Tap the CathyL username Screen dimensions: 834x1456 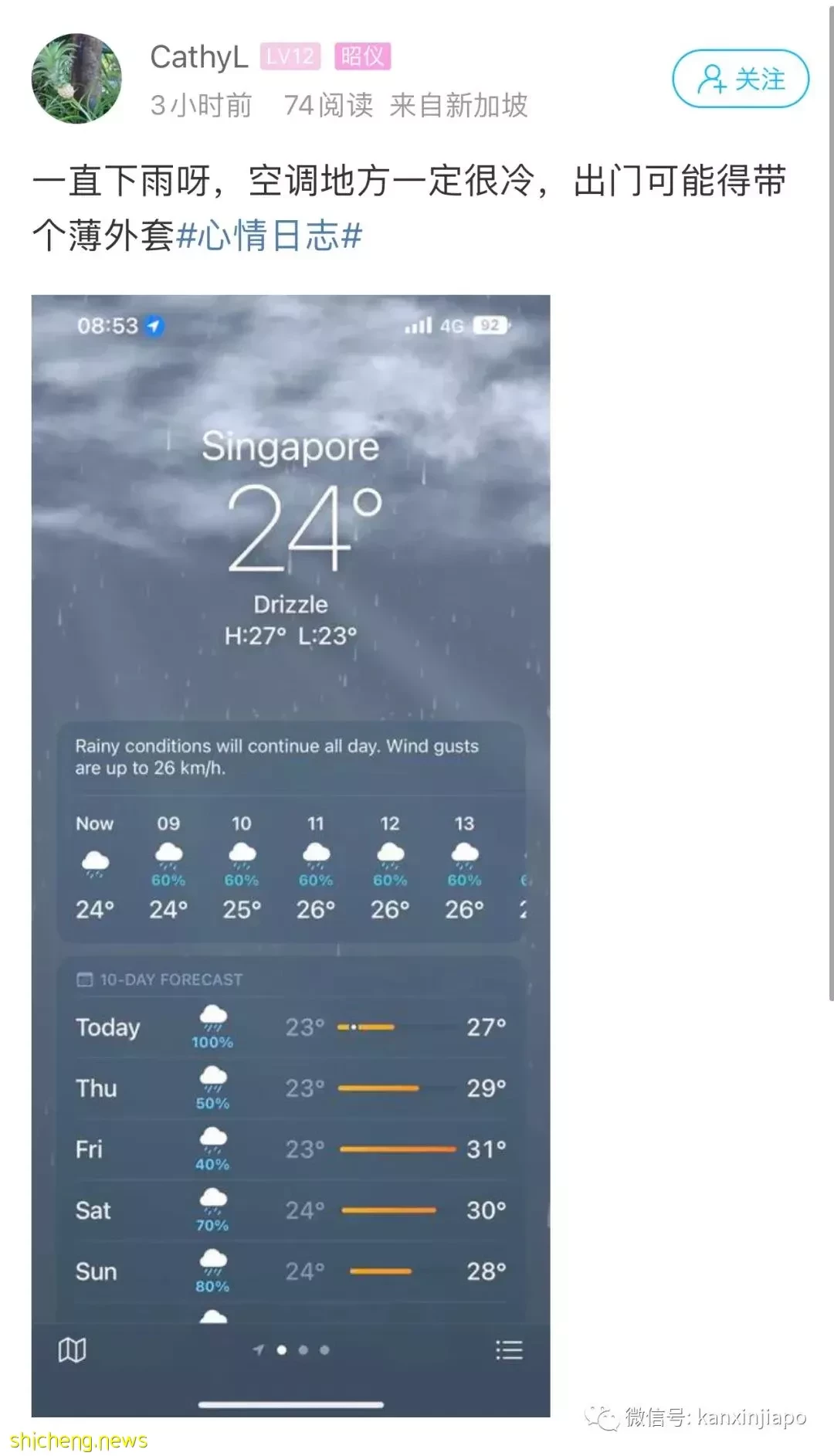tap(198, 57)
